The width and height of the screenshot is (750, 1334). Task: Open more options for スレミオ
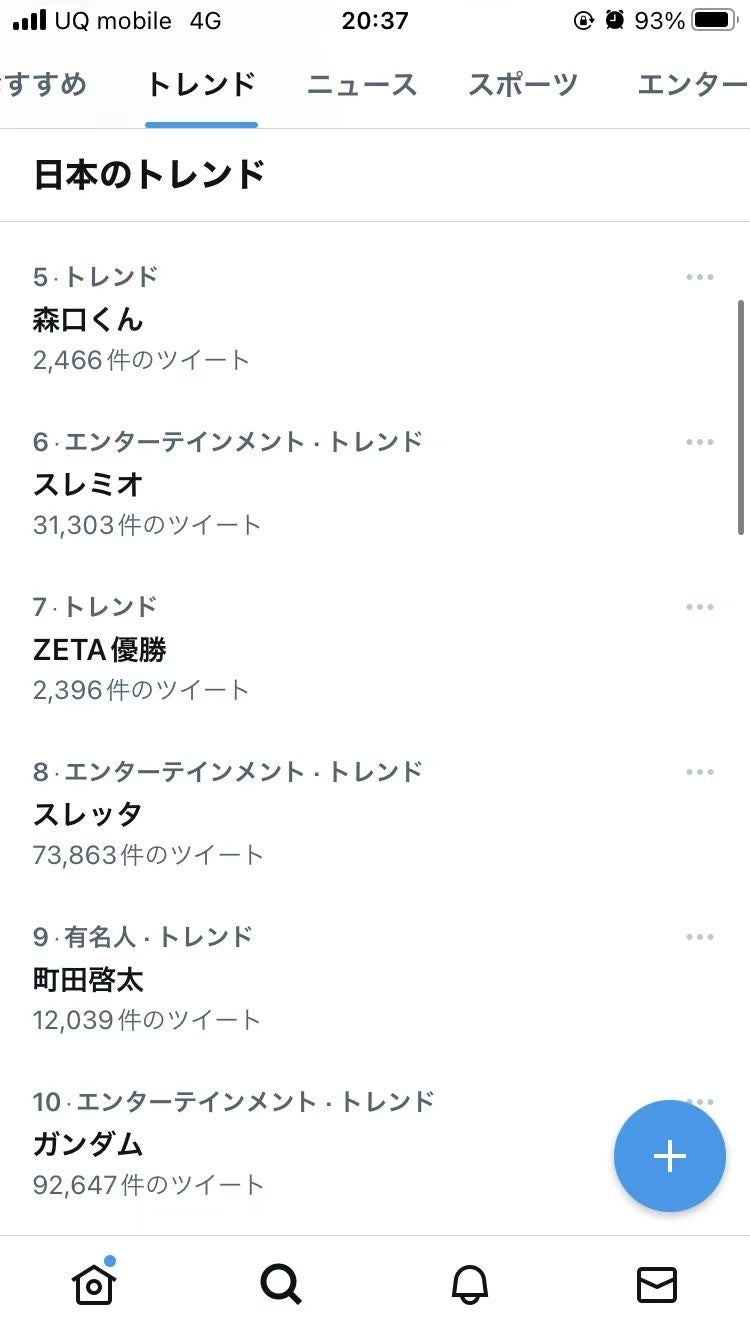700,442
